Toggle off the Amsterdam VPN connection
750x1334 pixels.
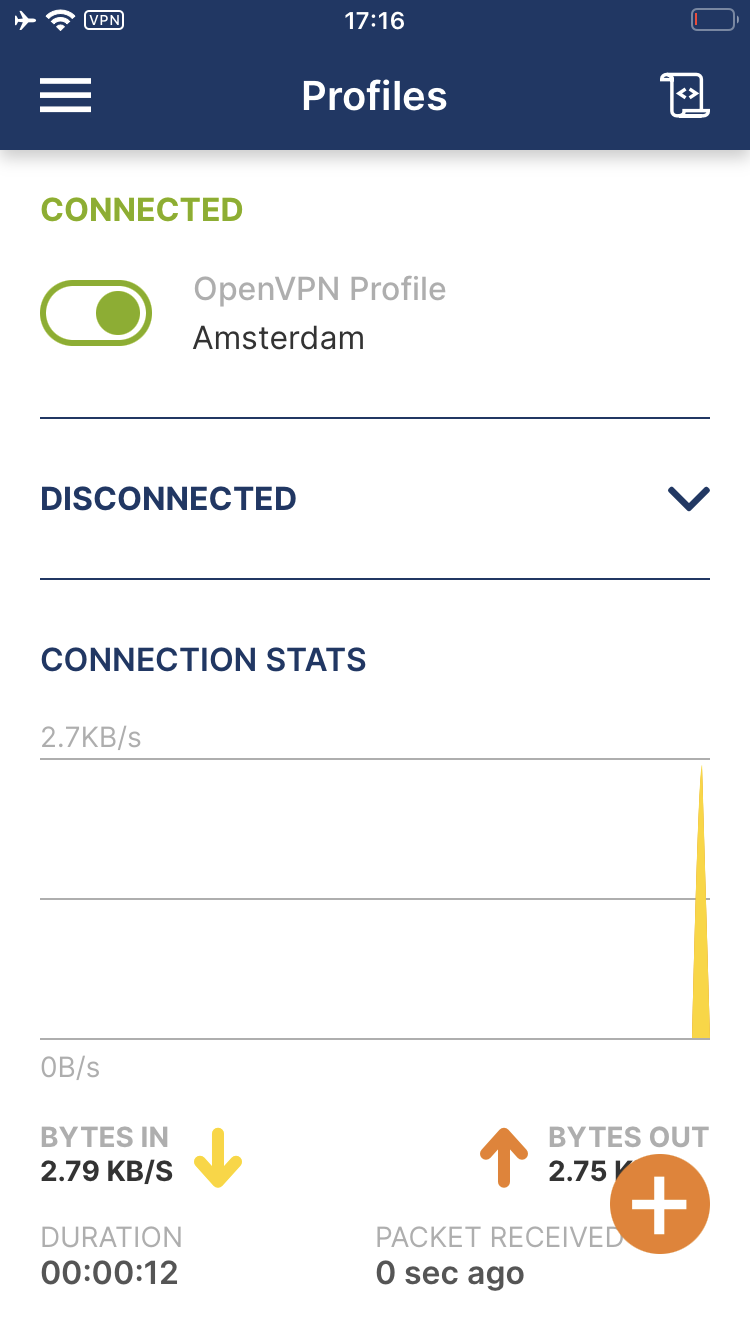pos(96,313)
